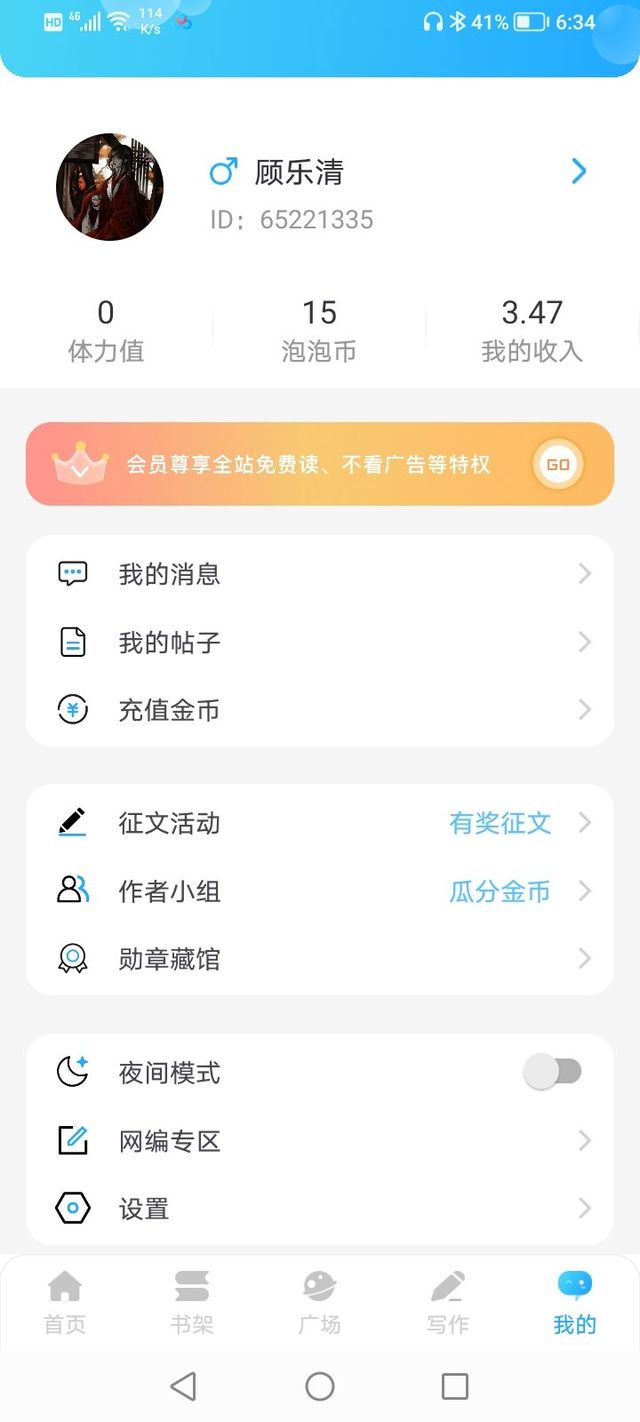View 我的收入 details
640x1422 pixels.
pyautogui.click(x=532, y=331)
